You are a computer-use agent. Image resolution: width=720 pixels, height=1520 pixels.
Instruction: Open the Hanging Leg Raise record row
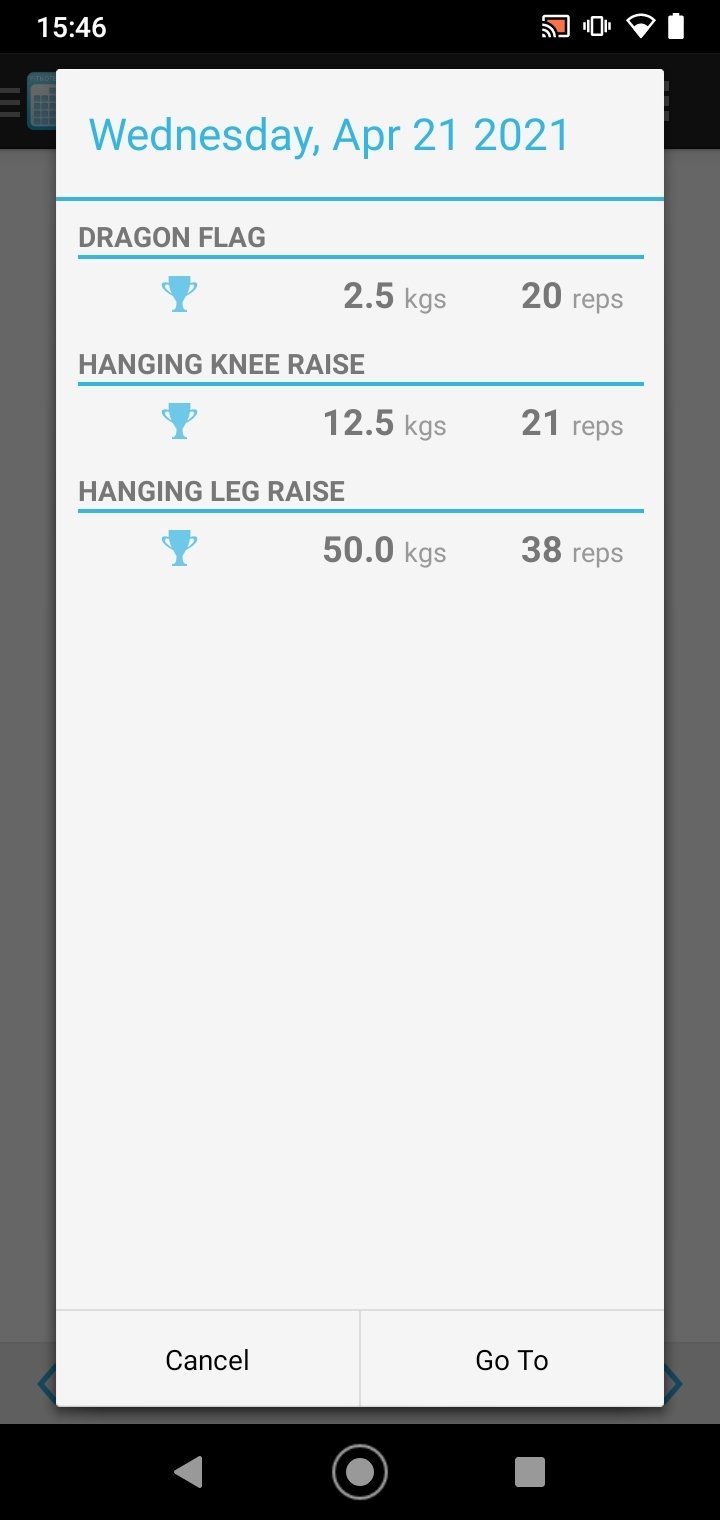click(x=360, y=550)
